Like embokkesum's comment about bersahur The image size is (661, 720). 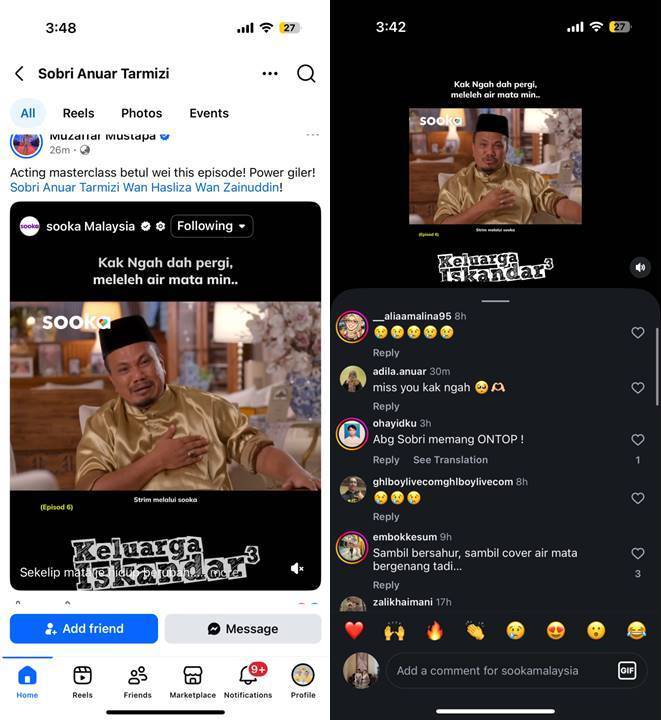point(638,553)
